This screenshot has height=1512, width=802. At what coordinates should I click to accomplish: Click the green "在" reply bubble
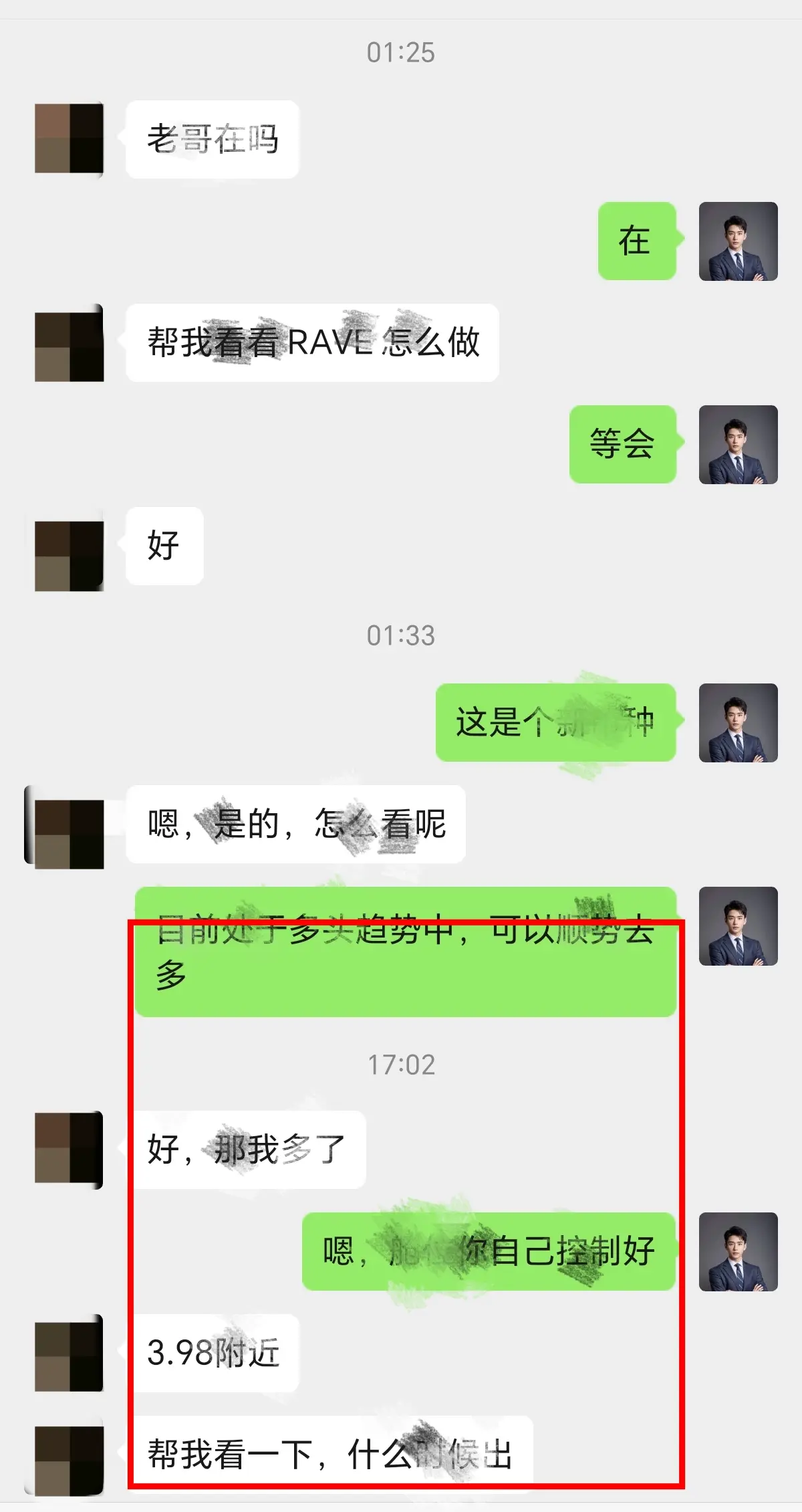[x=637, y=243]
